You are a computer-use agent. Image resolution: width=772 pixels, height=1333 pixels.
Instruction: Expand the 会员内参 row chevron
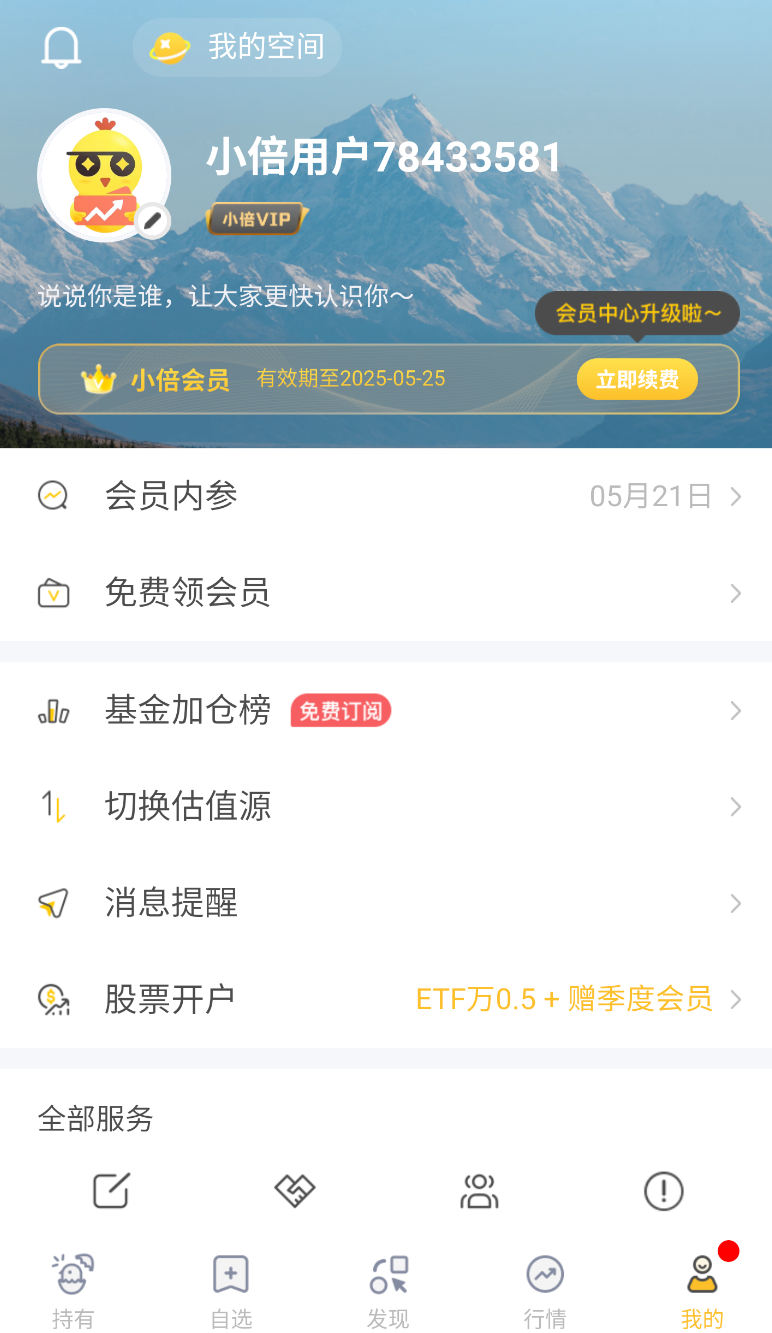tap(737, 495)
